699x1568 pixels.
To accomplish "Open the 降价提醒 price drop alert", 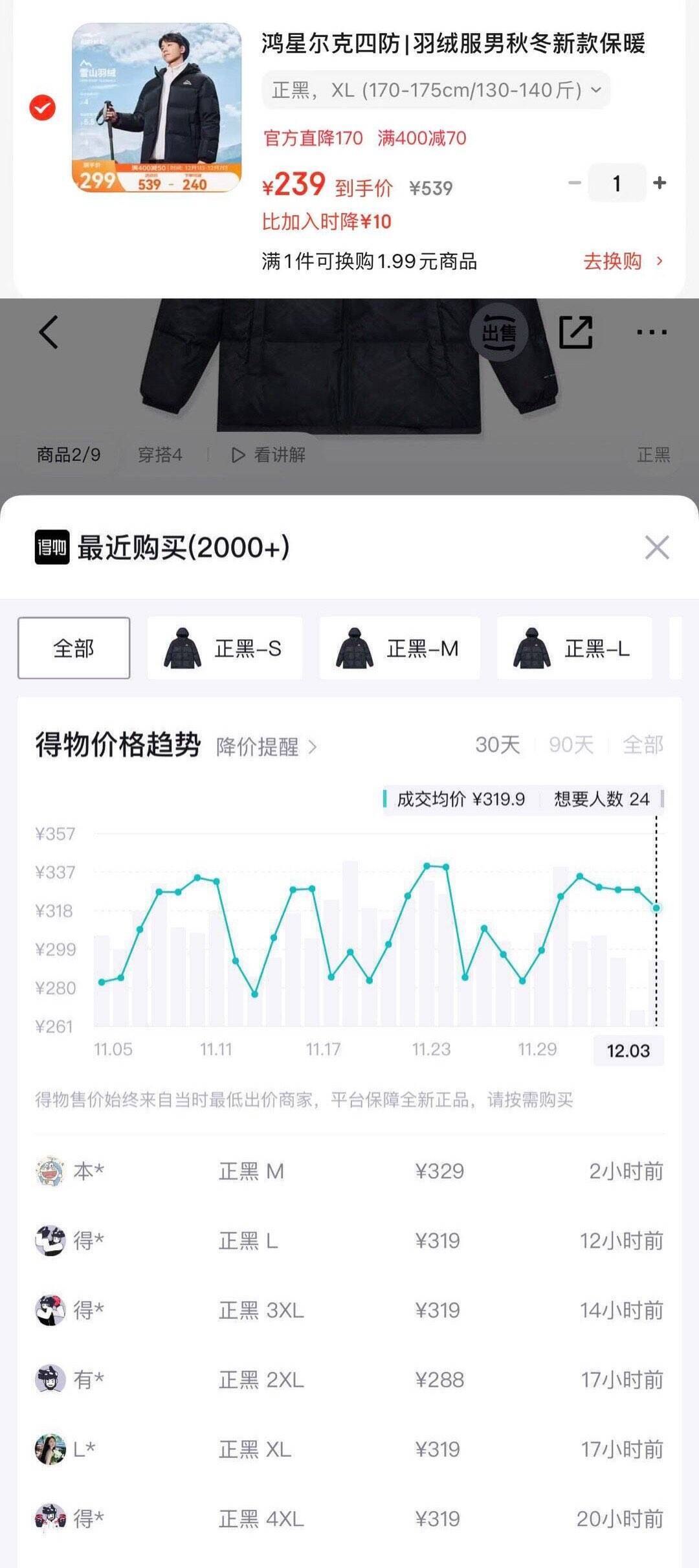I will 266,746.
